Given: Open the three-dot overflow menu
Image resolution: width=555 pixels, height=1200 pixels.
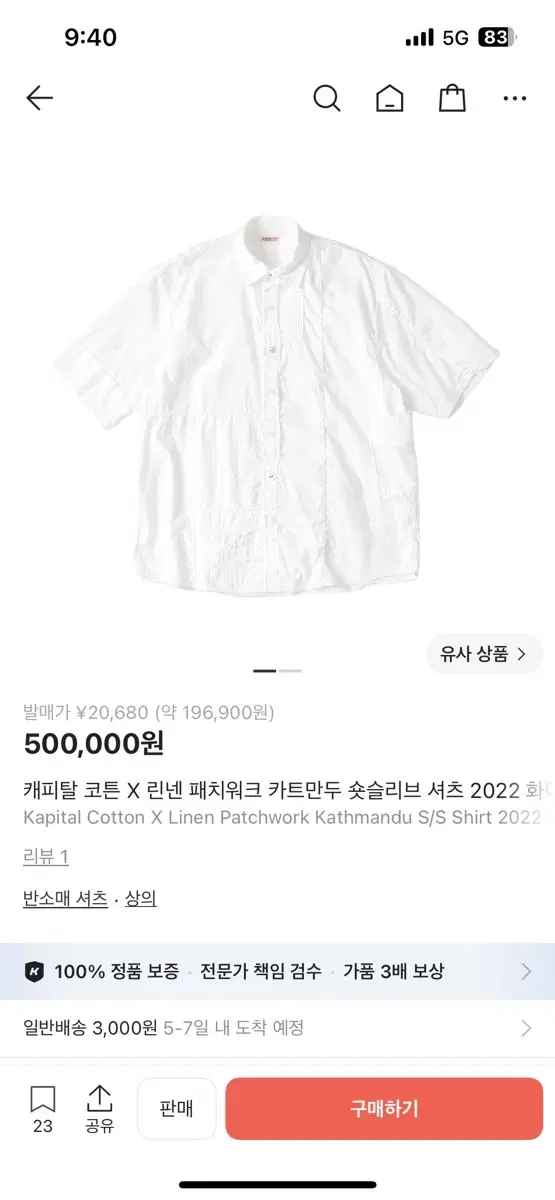Looking at the screenshot, I should coord(515,98).
